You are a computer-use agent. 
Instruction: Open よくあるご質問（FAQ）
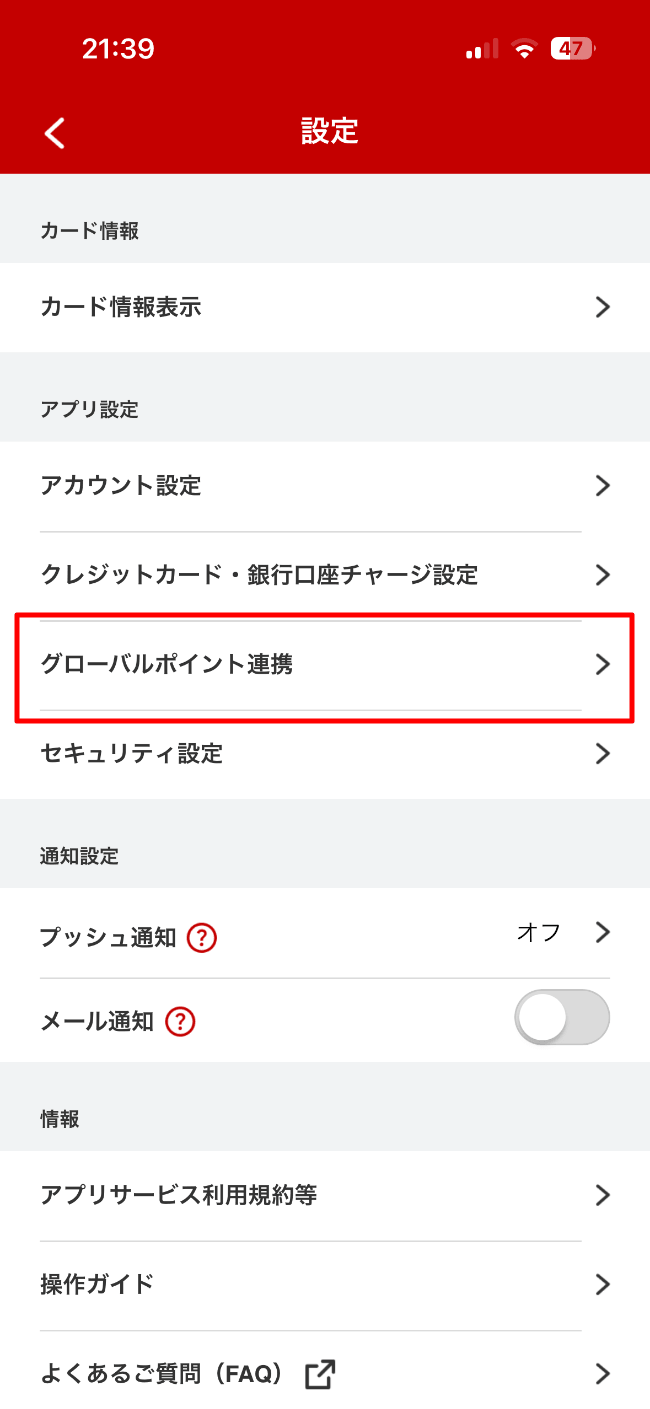point(324,1374)
